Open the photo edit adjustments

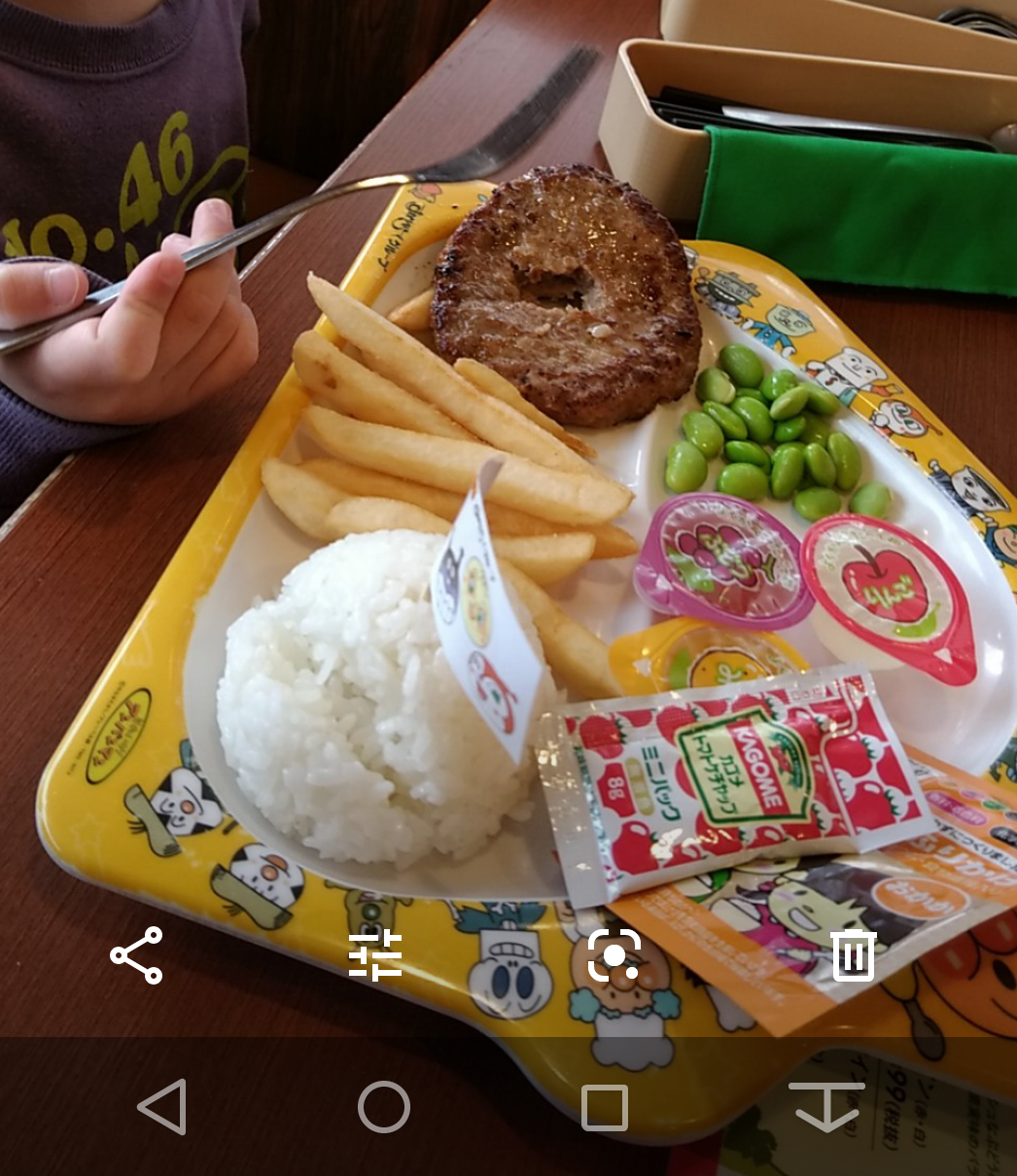point(375,954)
